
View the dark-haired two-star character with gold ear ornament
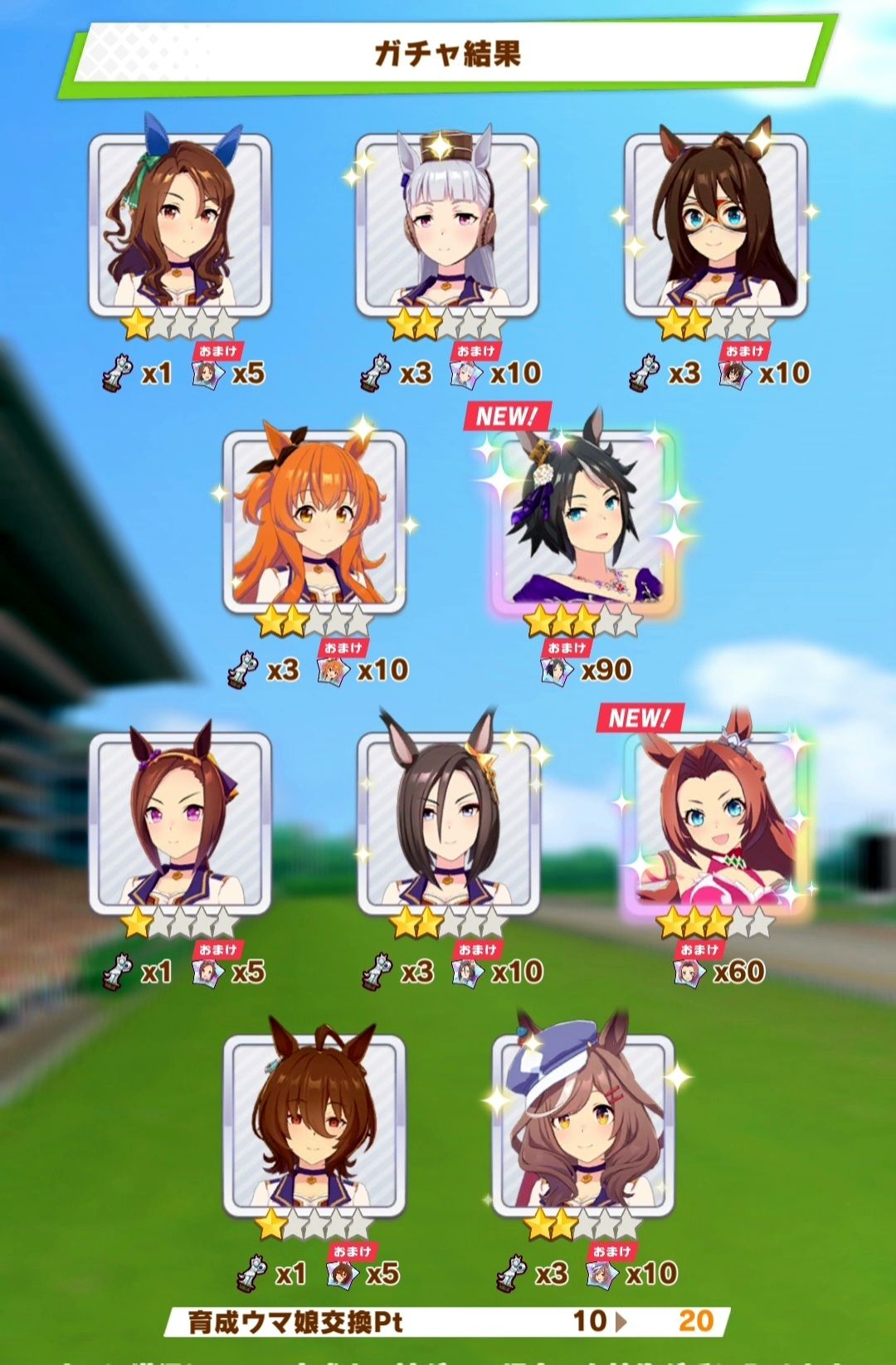click(448, 824)
